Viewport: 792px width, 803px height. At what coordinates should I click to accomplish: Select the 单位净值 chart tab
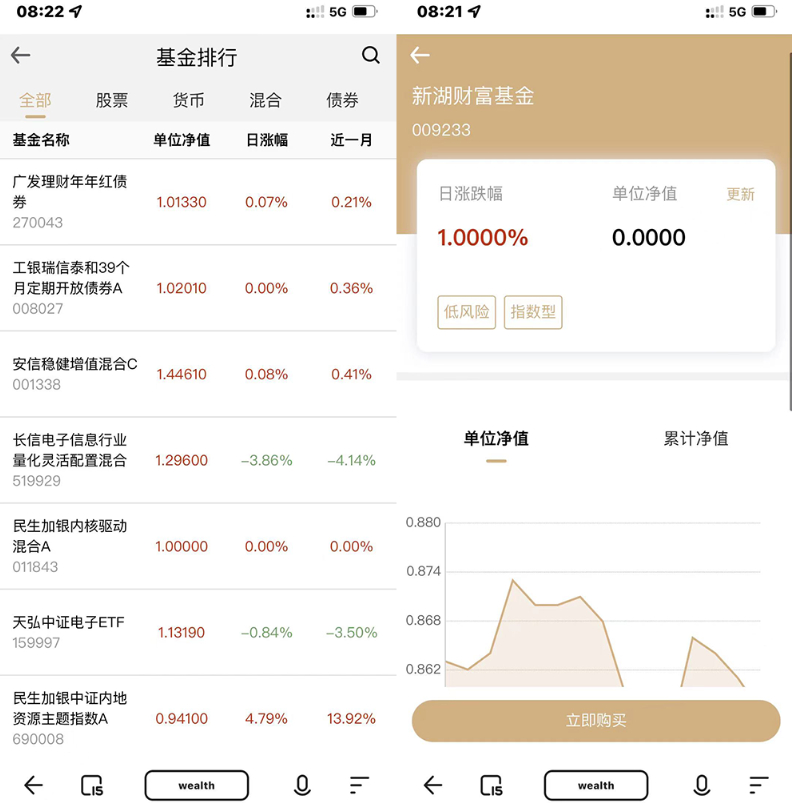[496, 438]
